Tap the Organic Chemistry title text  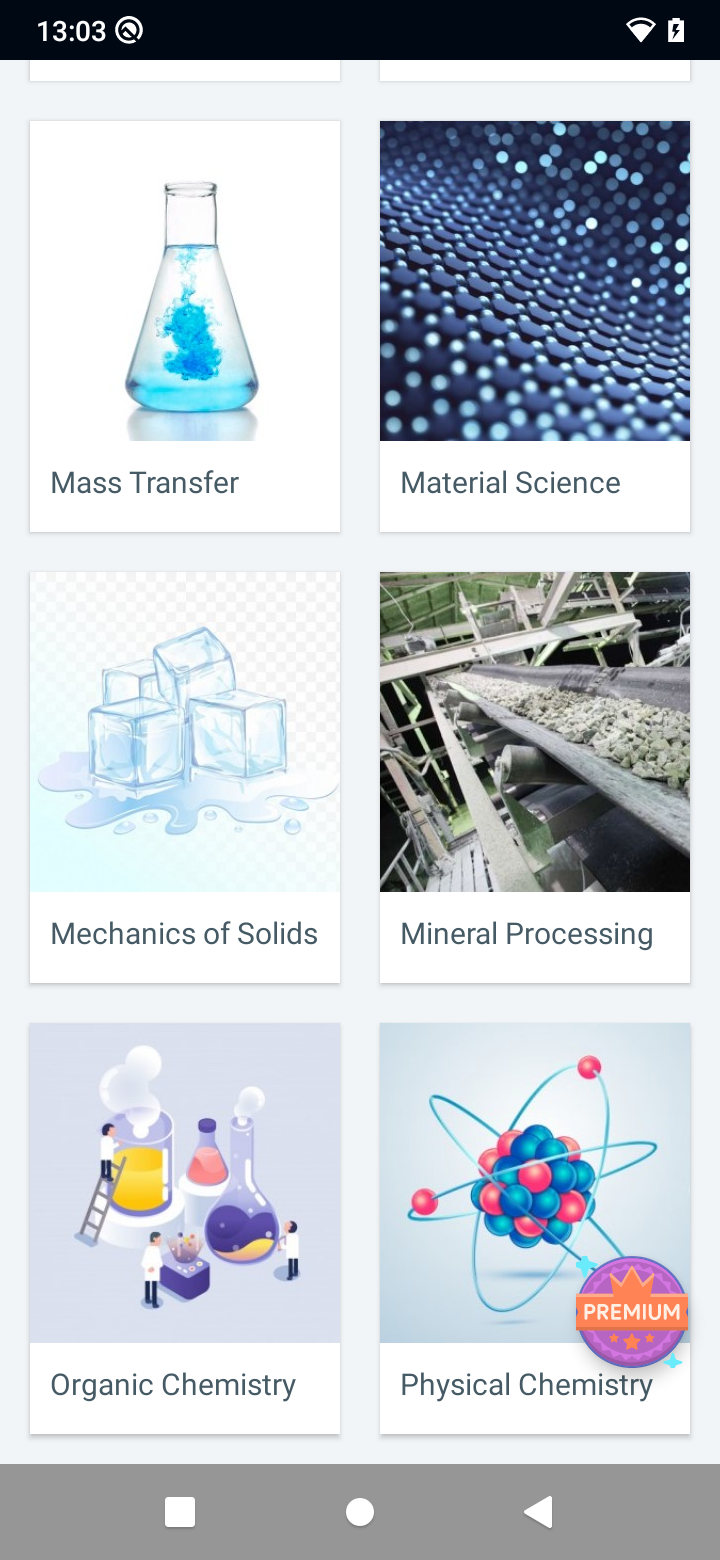(x=173, y=1385)
